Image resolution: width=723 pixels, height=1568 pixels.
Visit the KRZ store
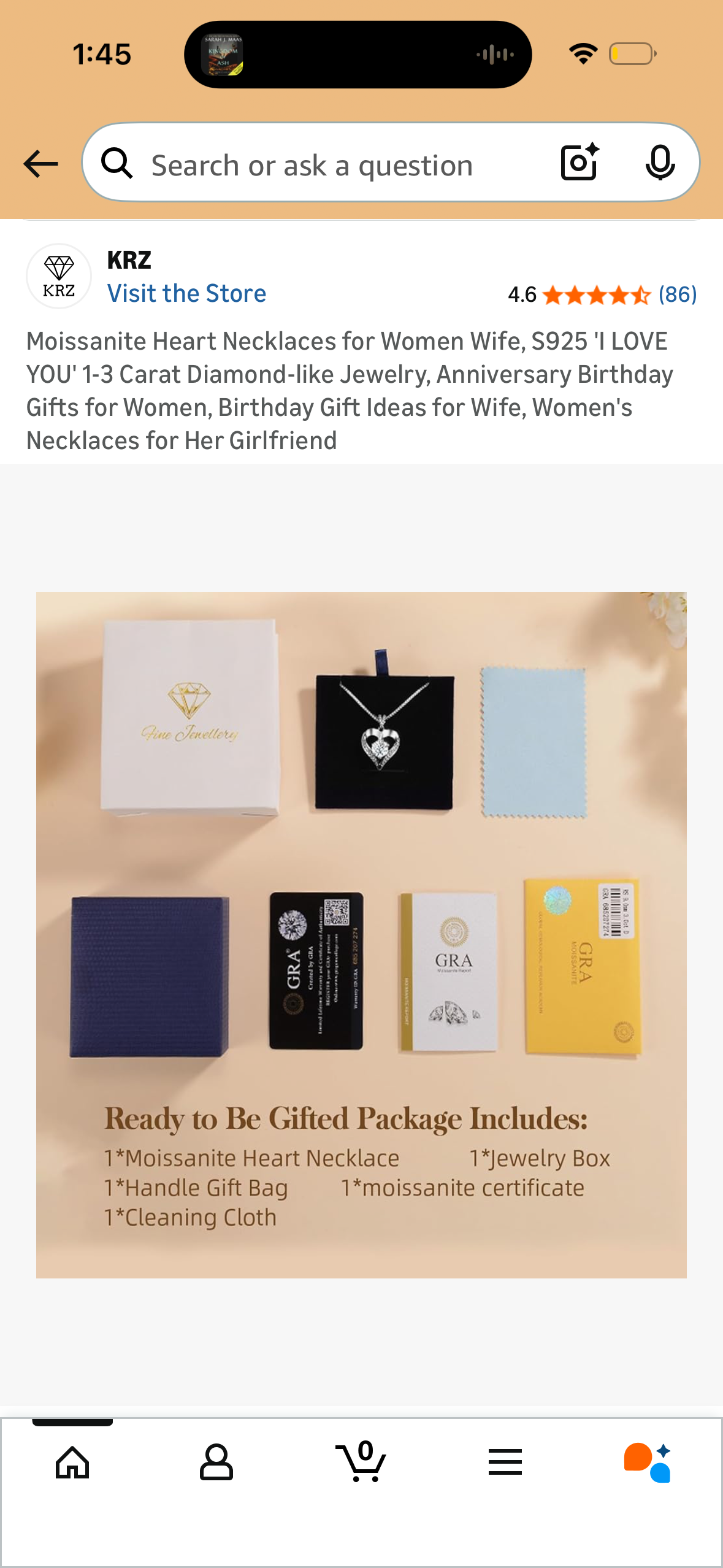186,293
